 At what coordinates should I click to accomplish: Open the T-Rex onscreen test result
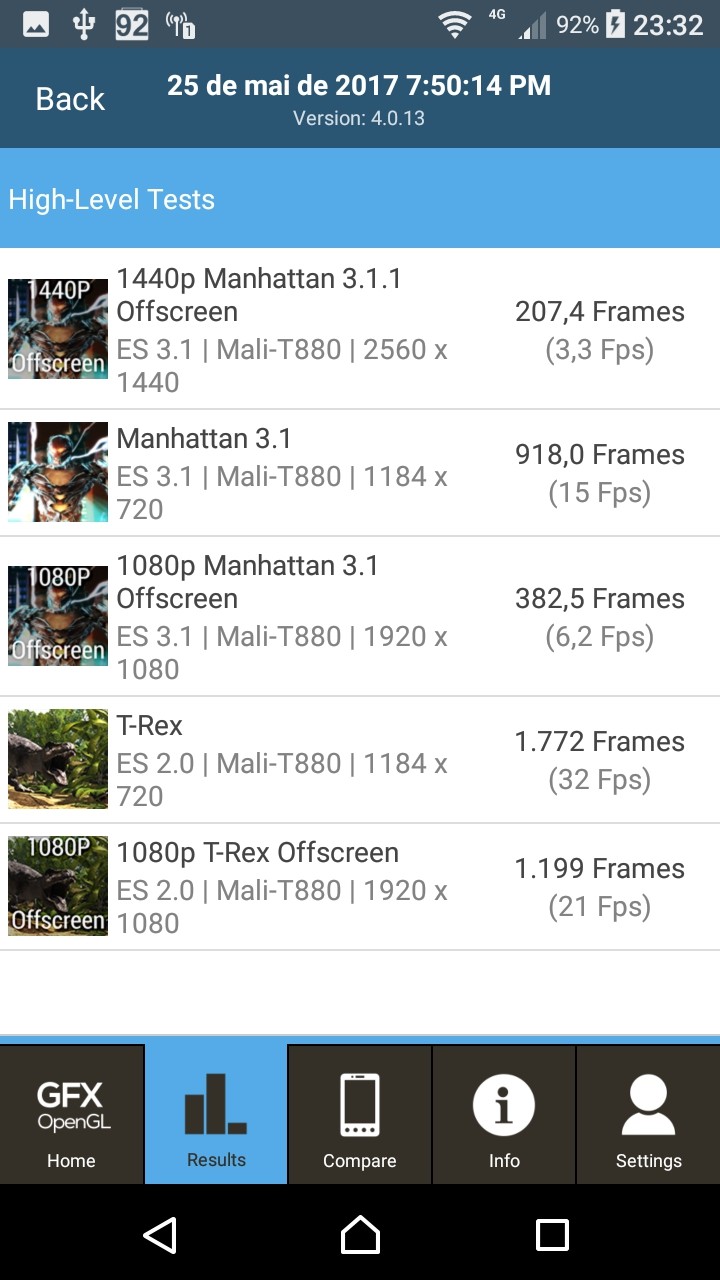click(x=360, y=760)
